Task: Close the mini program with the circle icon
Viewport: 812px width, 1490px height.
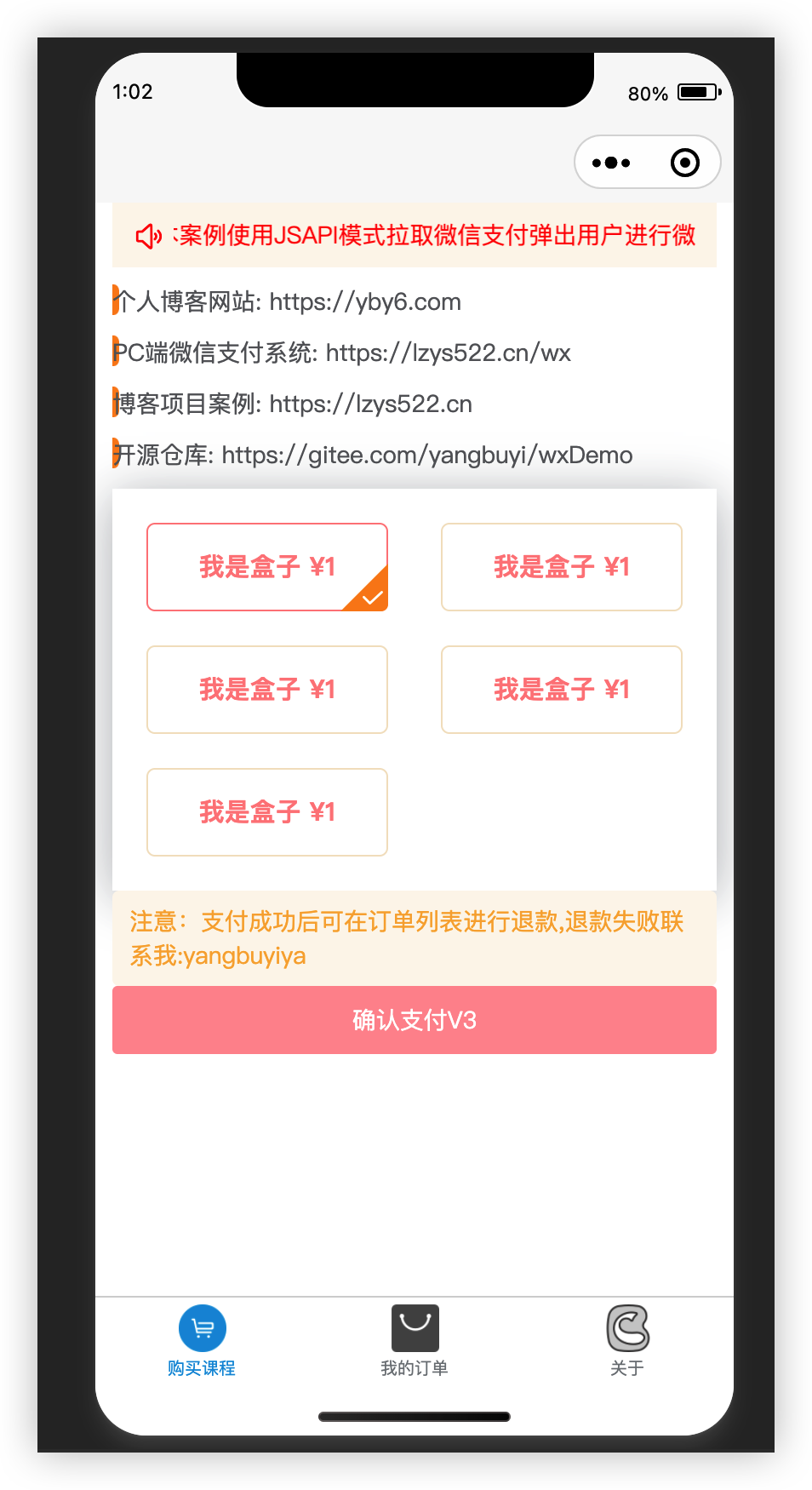Action: tap(684, 163)
